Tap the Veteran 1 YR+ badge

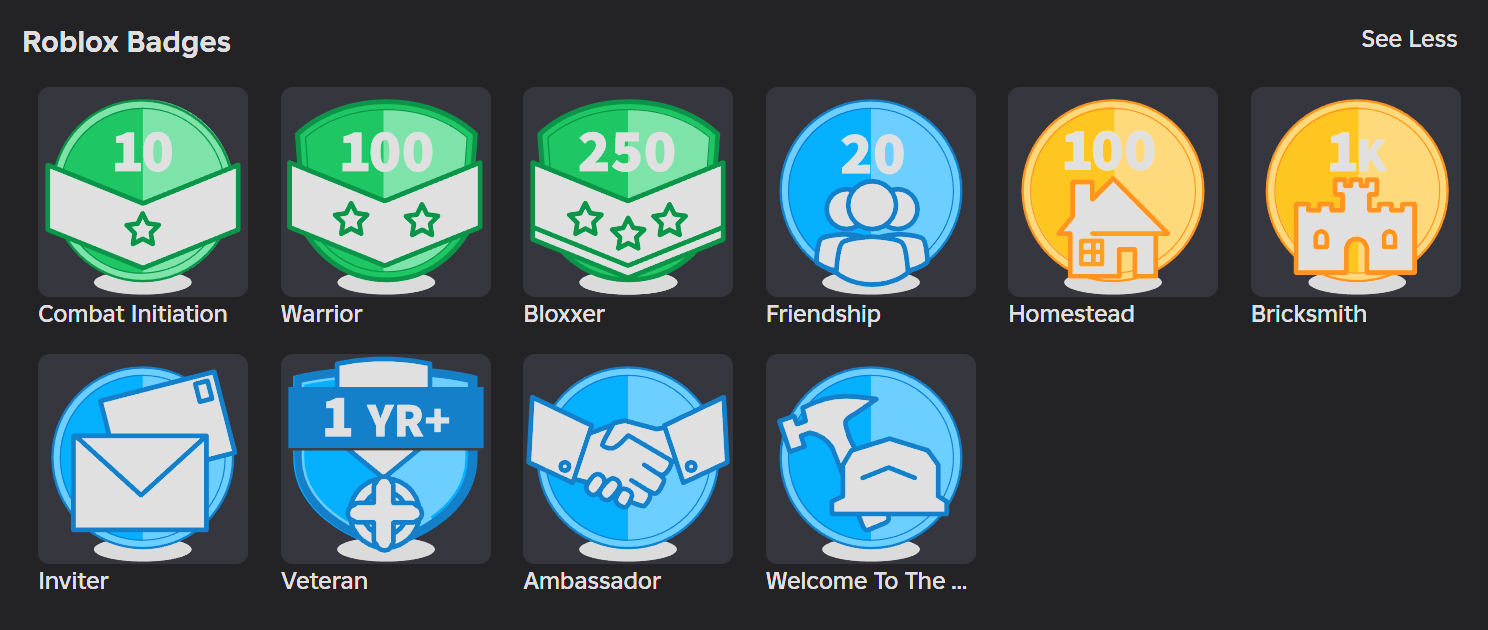pyautogui.click(x=385, y=459)
